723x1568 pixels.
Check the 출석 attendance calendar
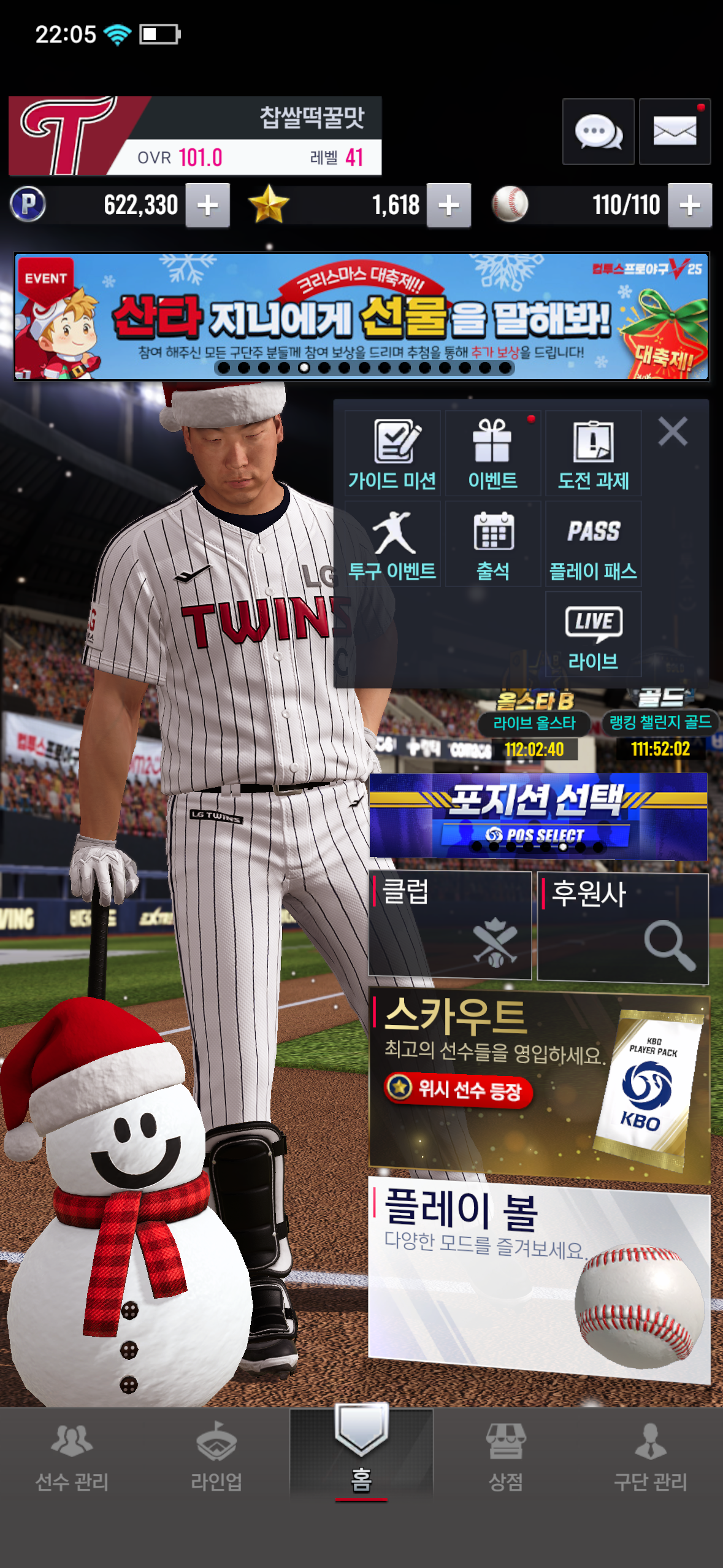492,544
